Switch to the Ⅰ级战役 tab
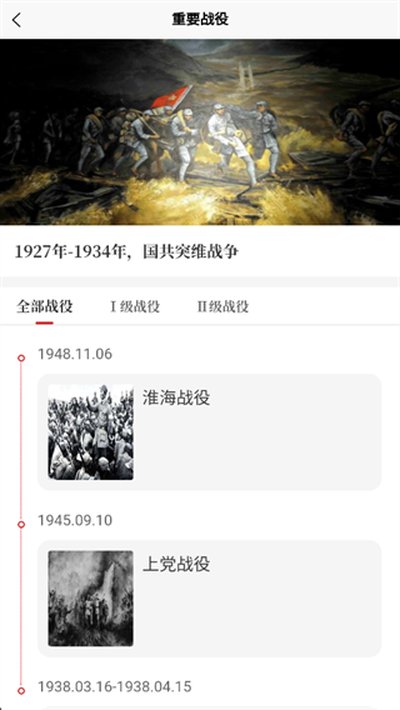Screen dimensions: 400x710 click(x=135, y=307)
